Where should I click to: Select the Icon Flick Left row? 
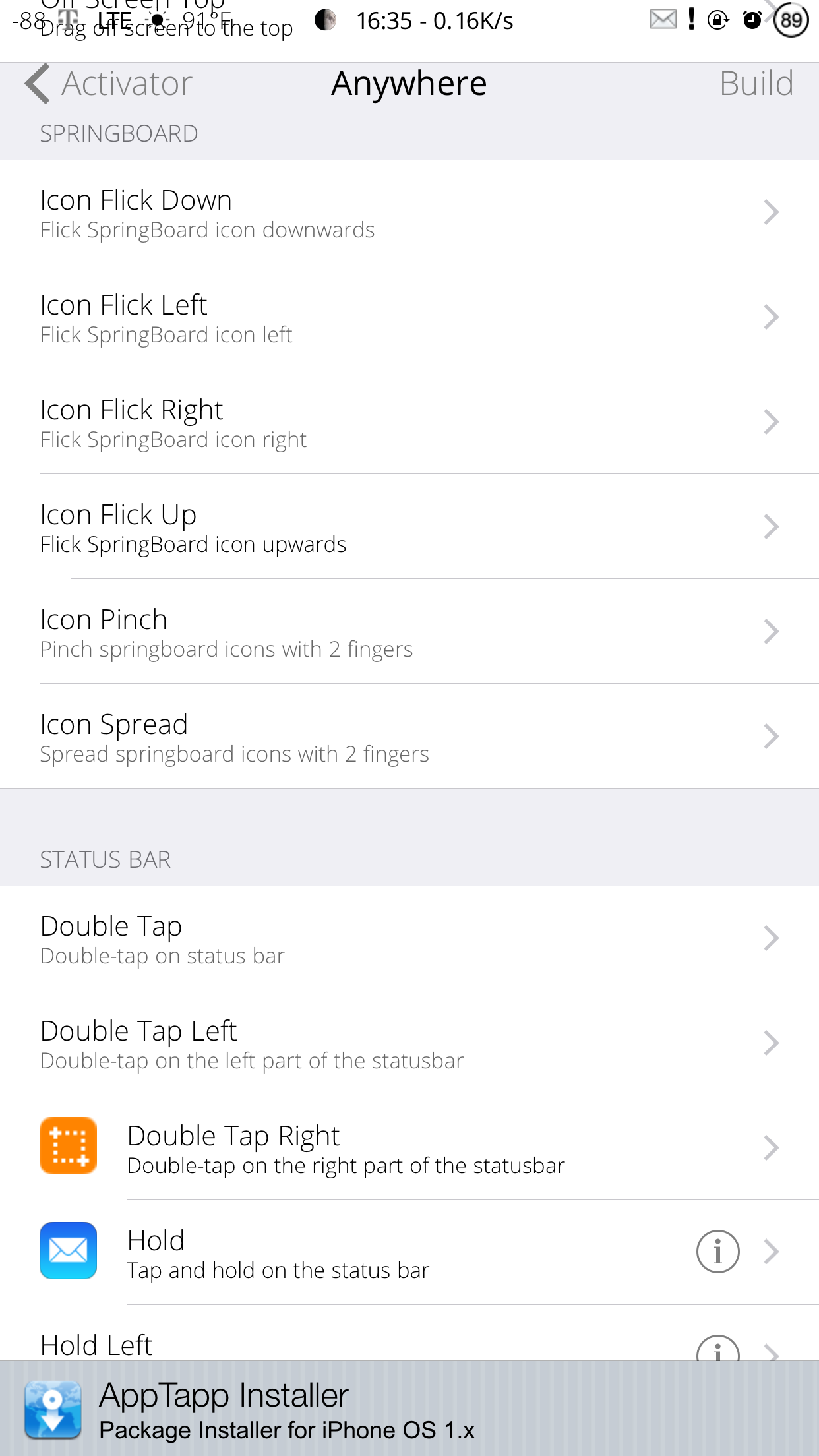click(409, 317)
